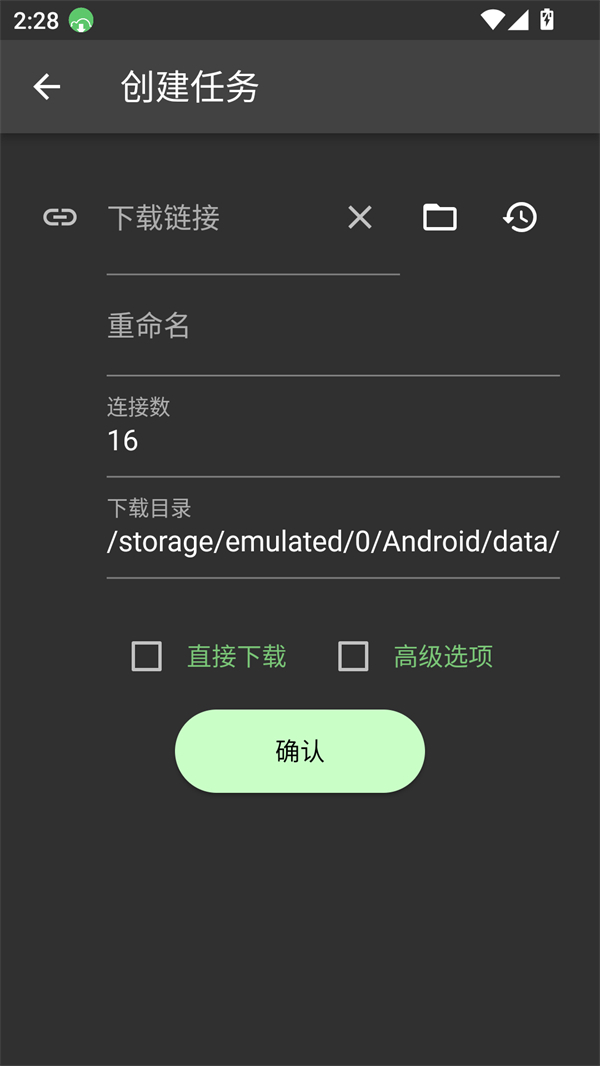Screen dimensions: 600x1066
Task: Enable the 高级选项 checkbox
Action: (353, 656)
